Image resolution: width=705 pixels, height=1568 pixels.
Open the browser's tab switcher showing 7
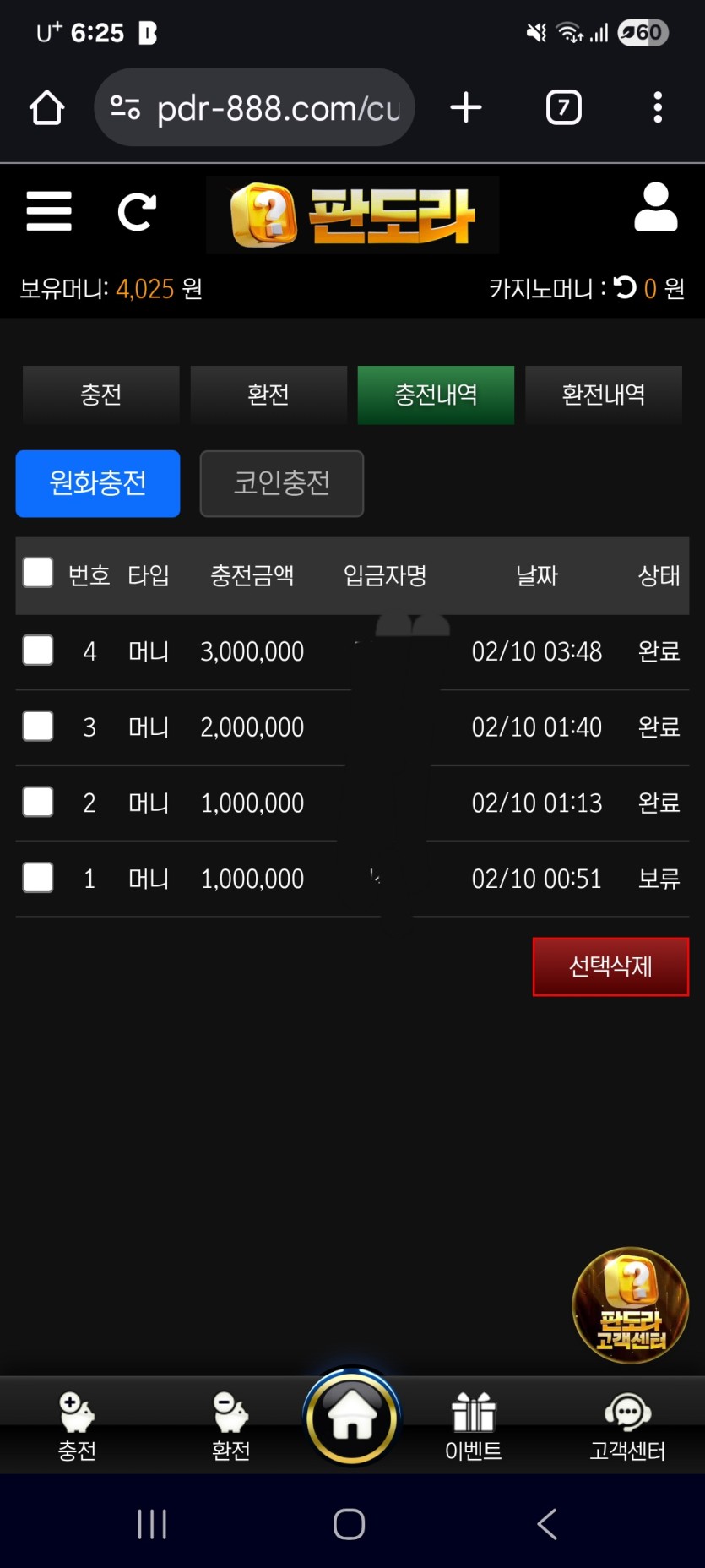[x=563, y=108]
